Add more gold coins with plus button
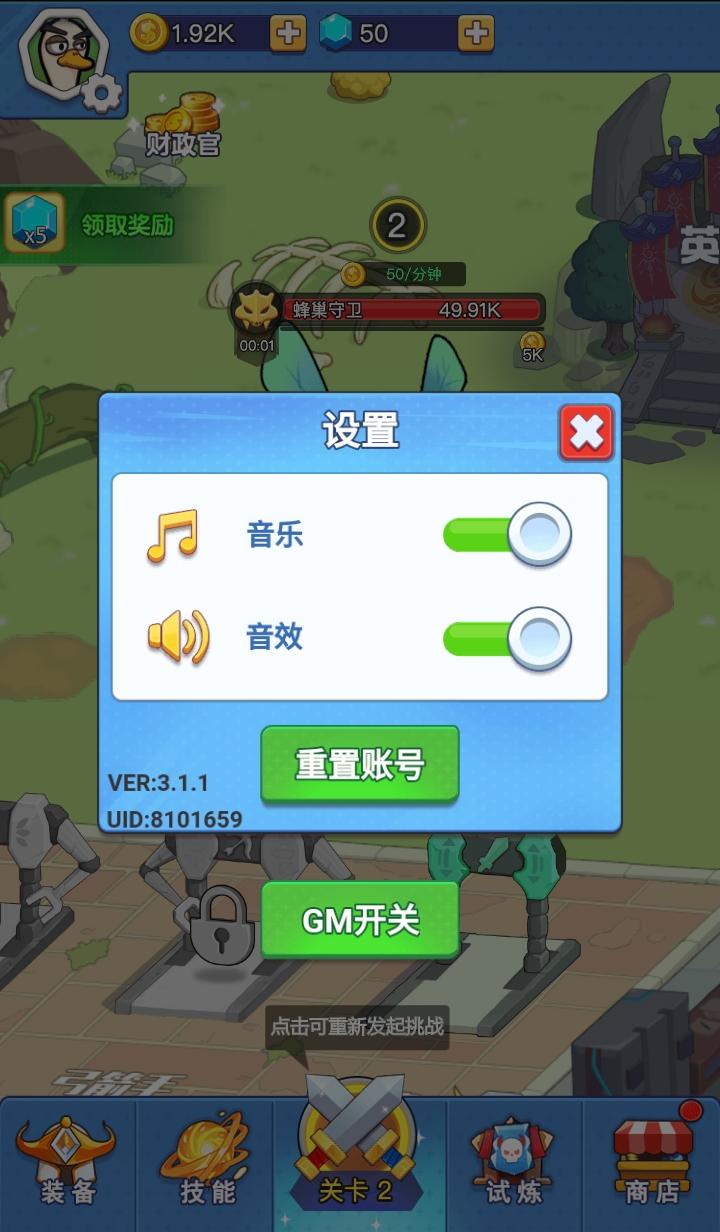 click(288, 33)
